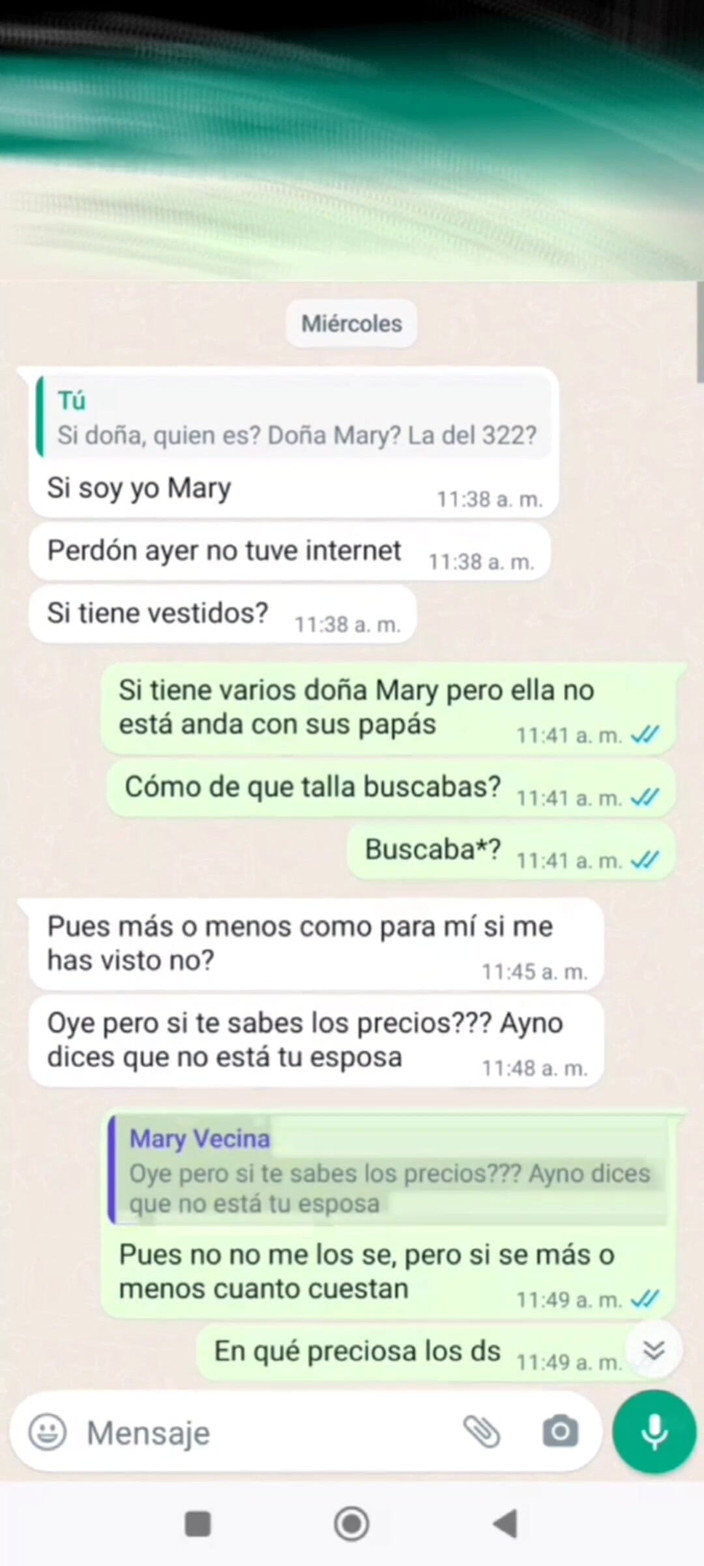Open the emoji picker in the message bar
This screenshot has width=704, height=1566.
pos(47,1432)
